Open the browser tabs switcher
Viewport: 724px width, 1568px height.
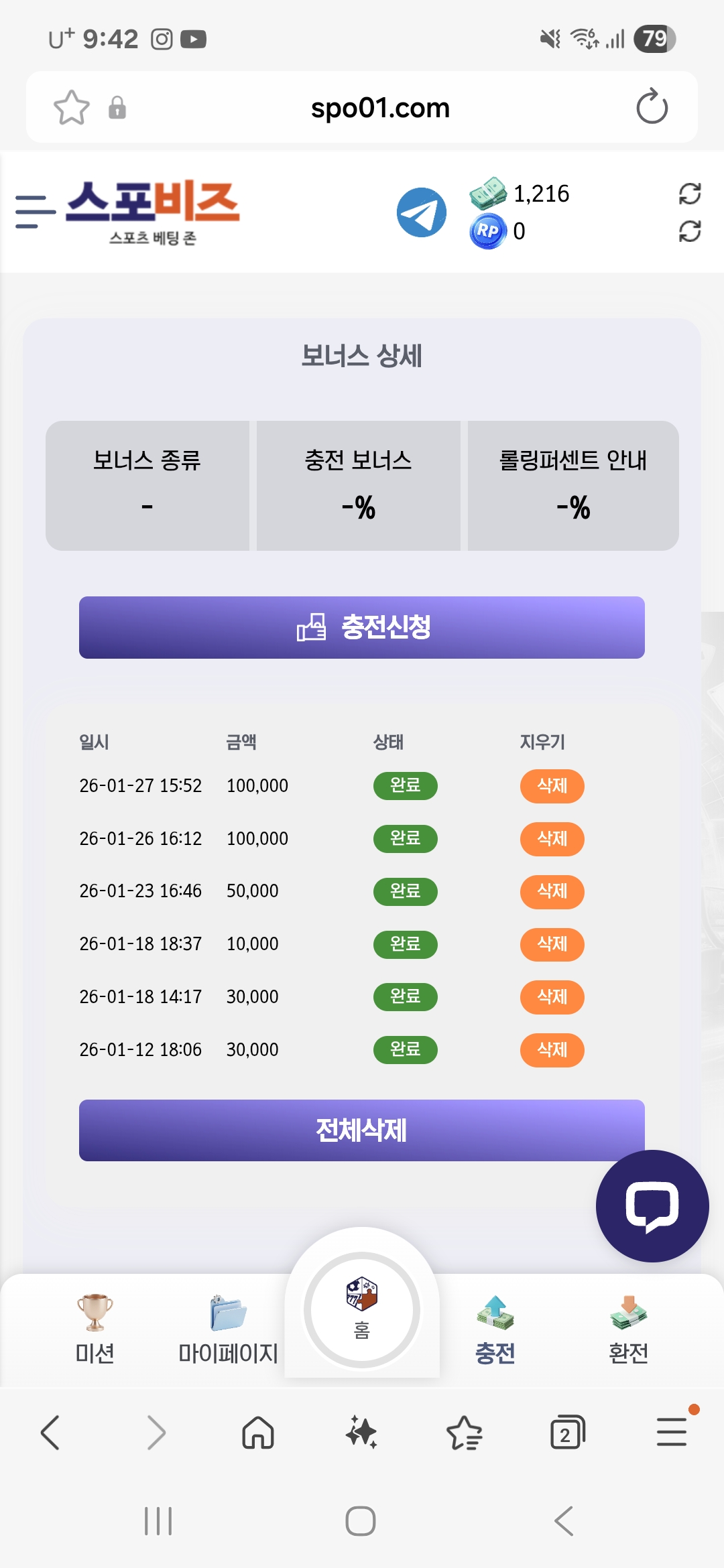tap(567, 1433)
